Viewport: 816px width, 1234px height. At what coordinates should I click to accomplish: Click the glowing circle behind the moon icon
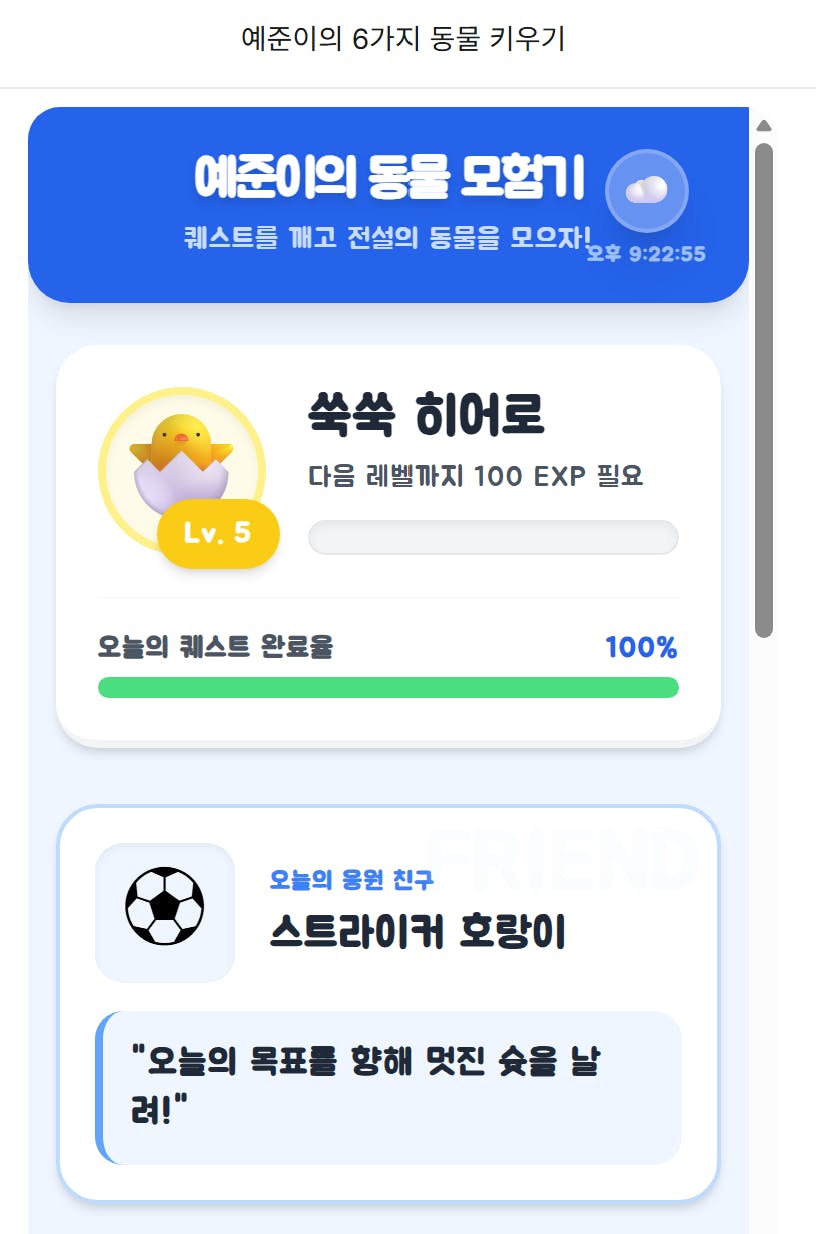(x=647, y=190)
